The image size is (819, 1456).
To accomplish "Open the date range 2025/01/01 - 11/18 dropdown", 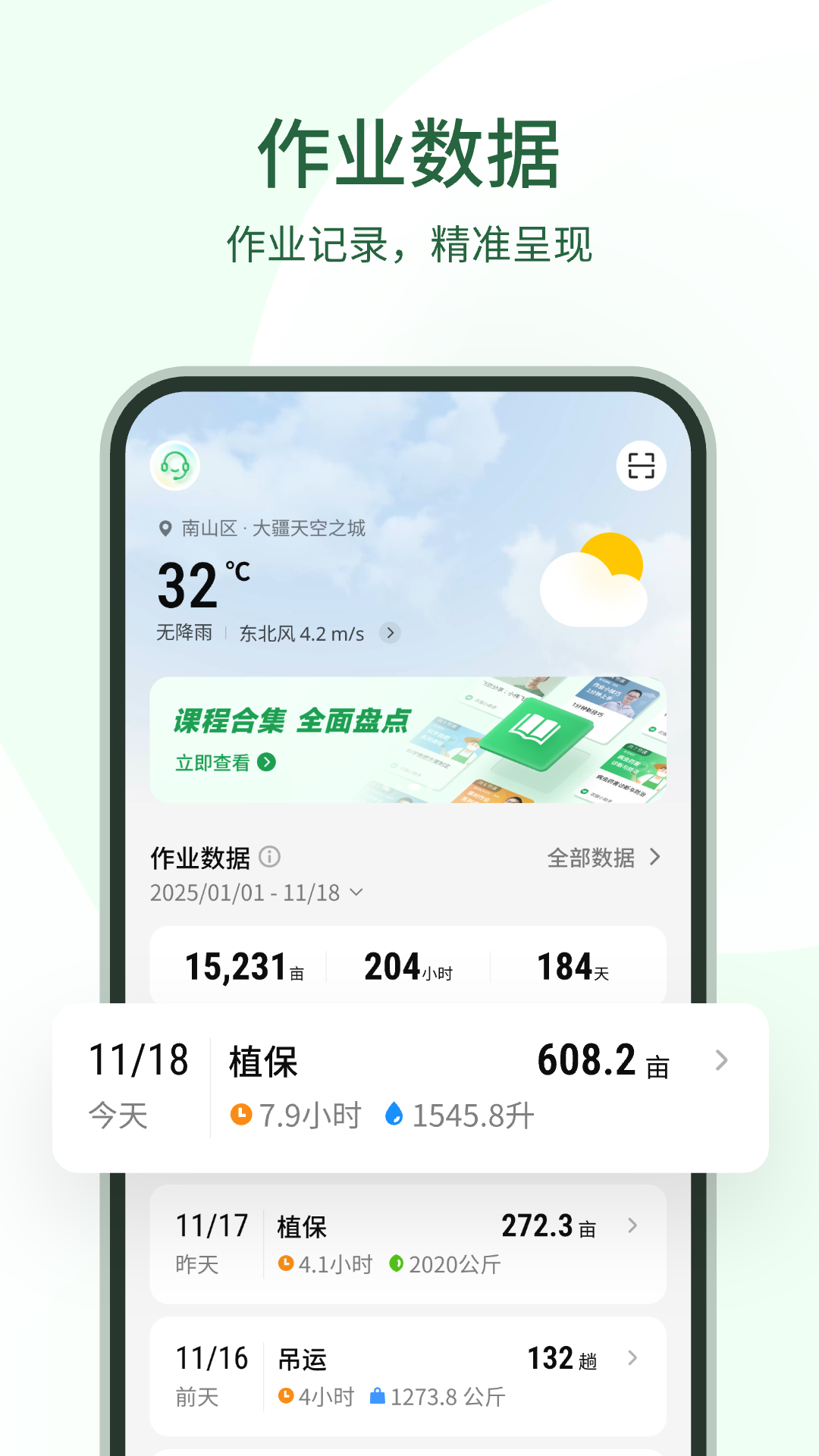I will point(255,894).
